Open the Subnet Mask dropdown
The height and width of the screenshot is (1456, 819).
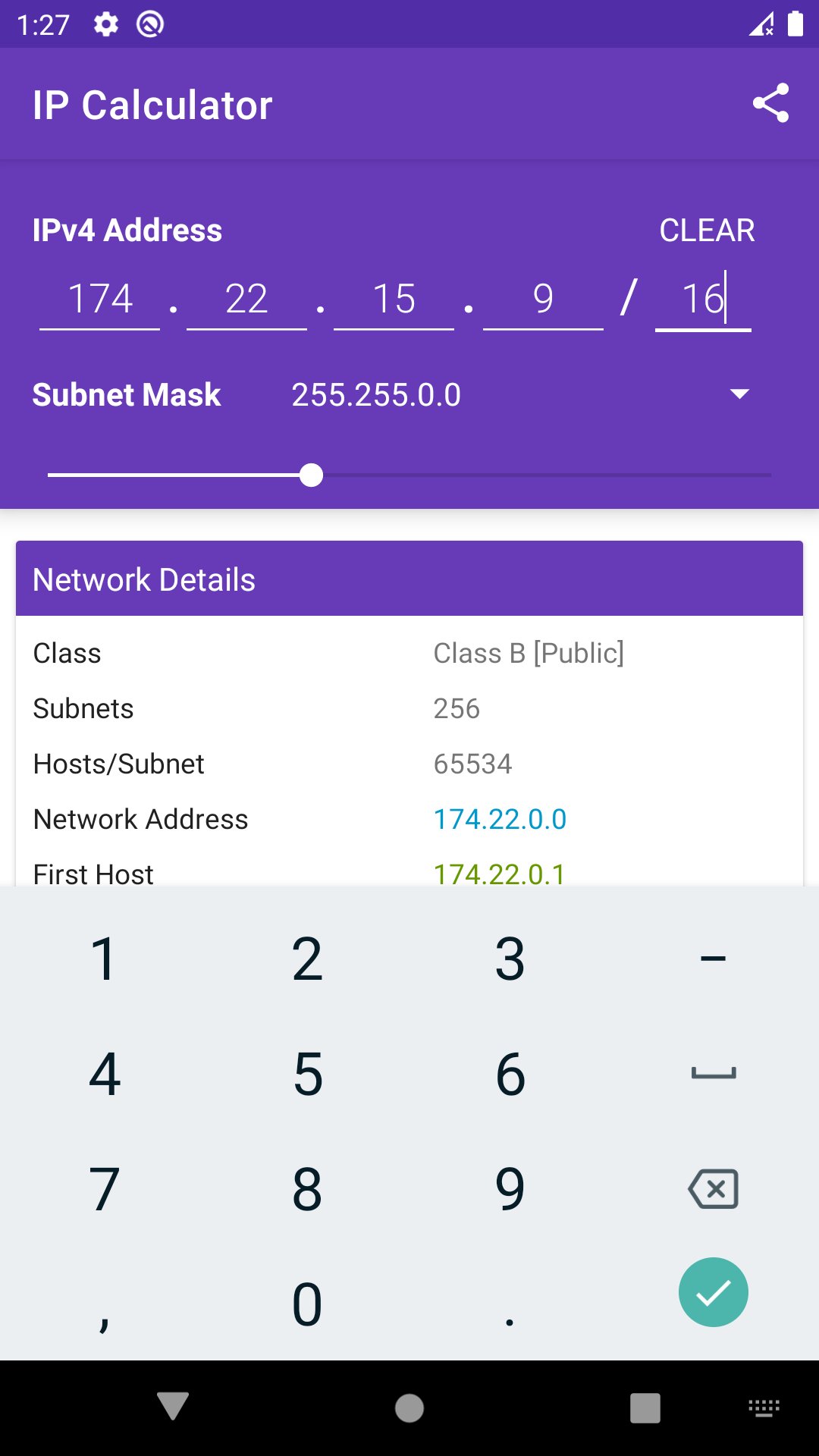pyautogui.click(x=377, y=394)
